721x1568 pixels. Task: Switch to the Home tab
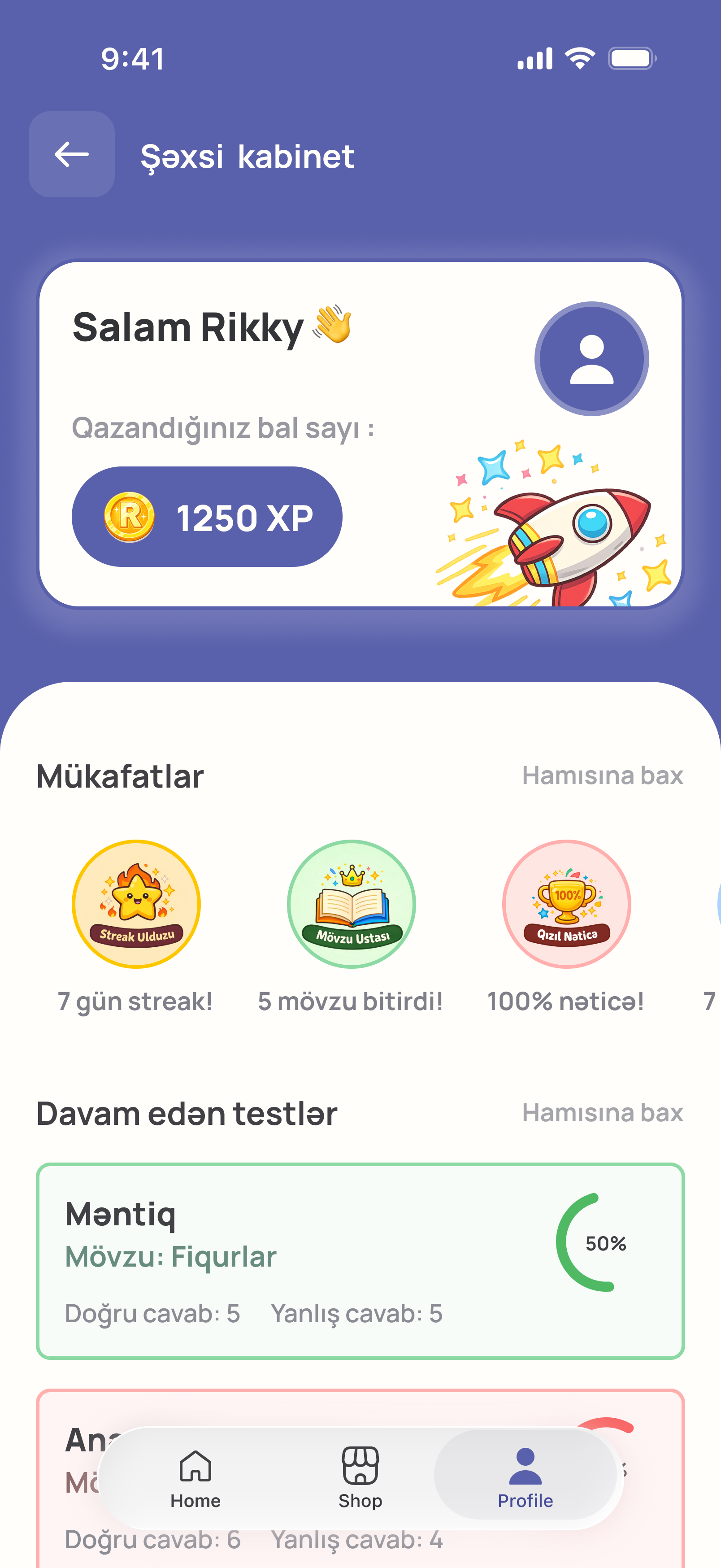coord(195,1478)
